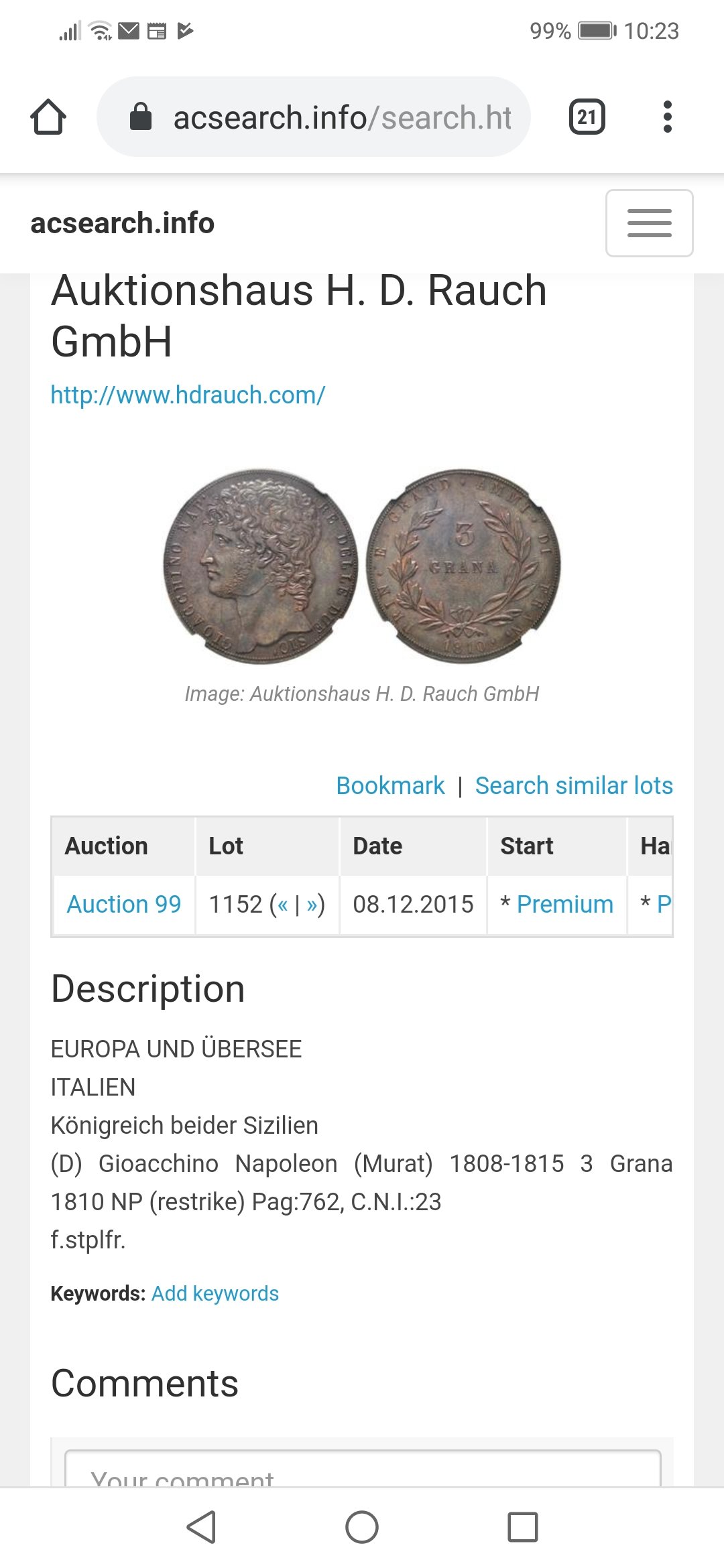Viewport: 724px width, 1568px height.
Task: Open the recent apps button
Action: pyautogui.click(x=523, y=1527)
